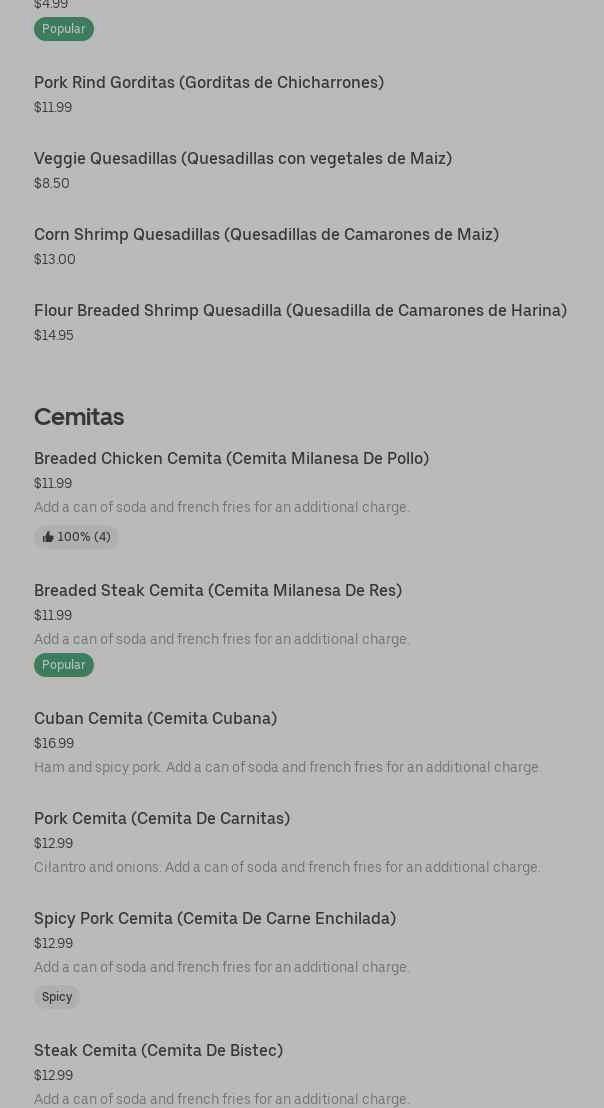Image resolution: width=604 pixels, height=1108 pixels.
Task: Choose Corn Shrimp Quesadillas for $13.00
Action: (266, 235)
